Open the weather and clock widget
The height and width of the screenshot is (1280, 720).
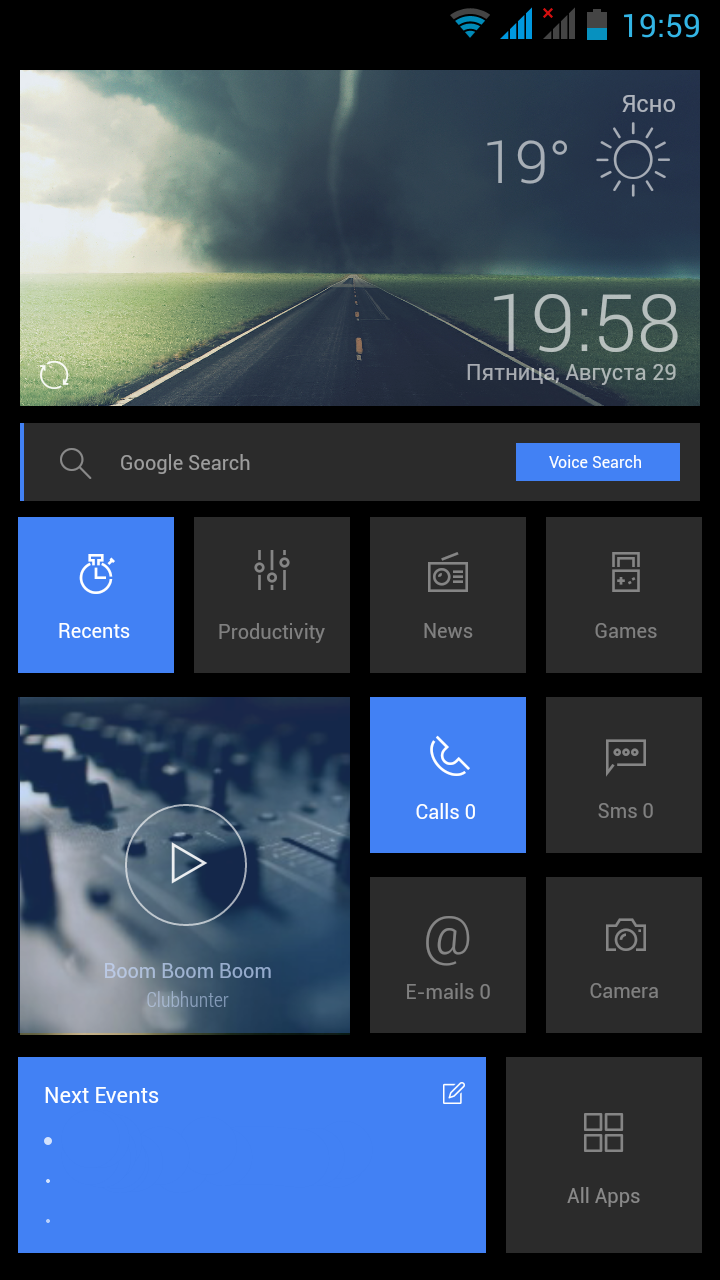click(360, 238)
